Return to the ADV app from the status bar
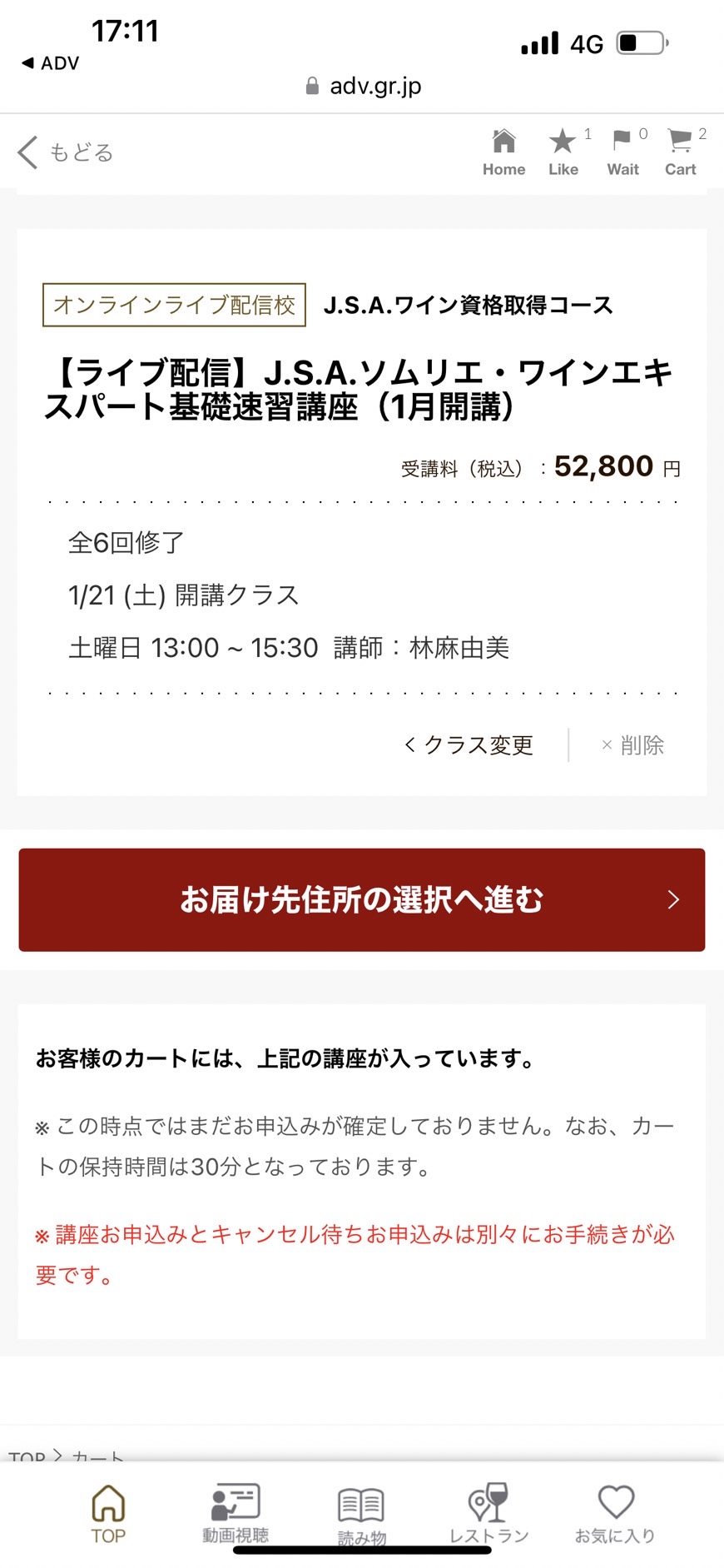Screen dimensions: 724x1568 [x=50, y=63]
